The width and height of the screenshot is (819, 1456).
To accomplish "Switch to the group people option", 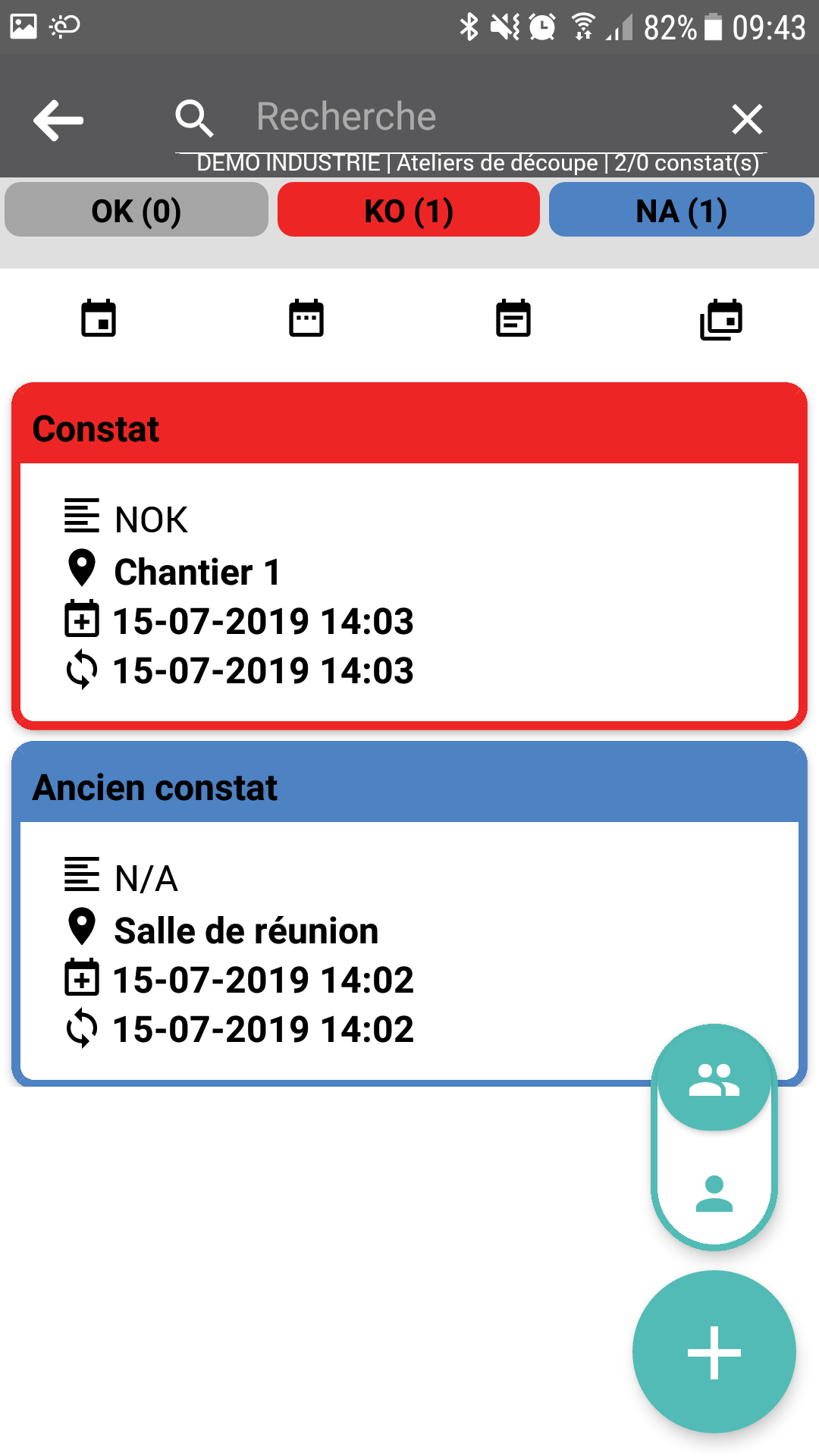I will click(x=714, y=1080).
